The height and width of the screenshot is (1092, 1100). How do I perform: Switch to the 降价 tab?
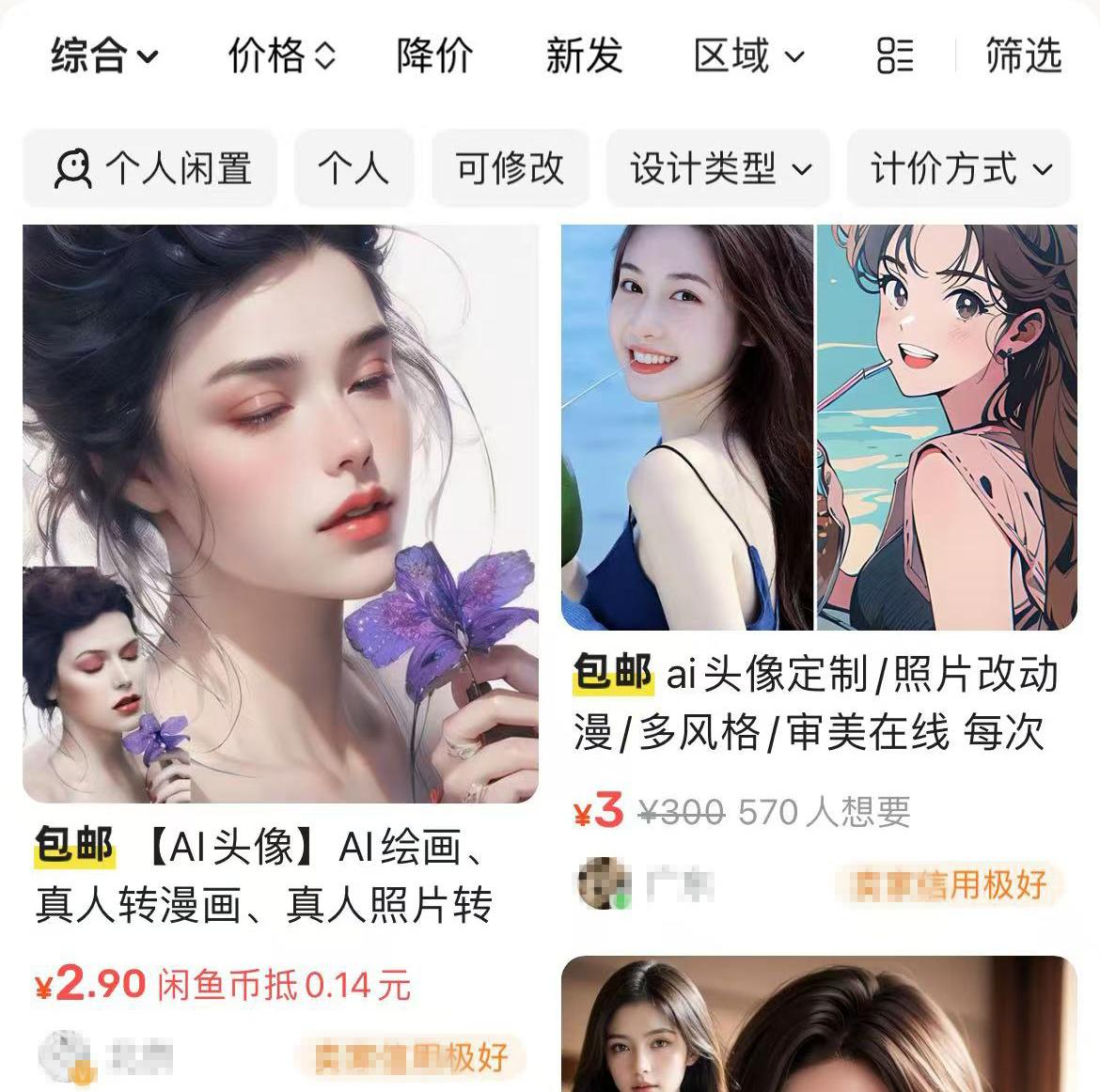[x=433, y=56]
